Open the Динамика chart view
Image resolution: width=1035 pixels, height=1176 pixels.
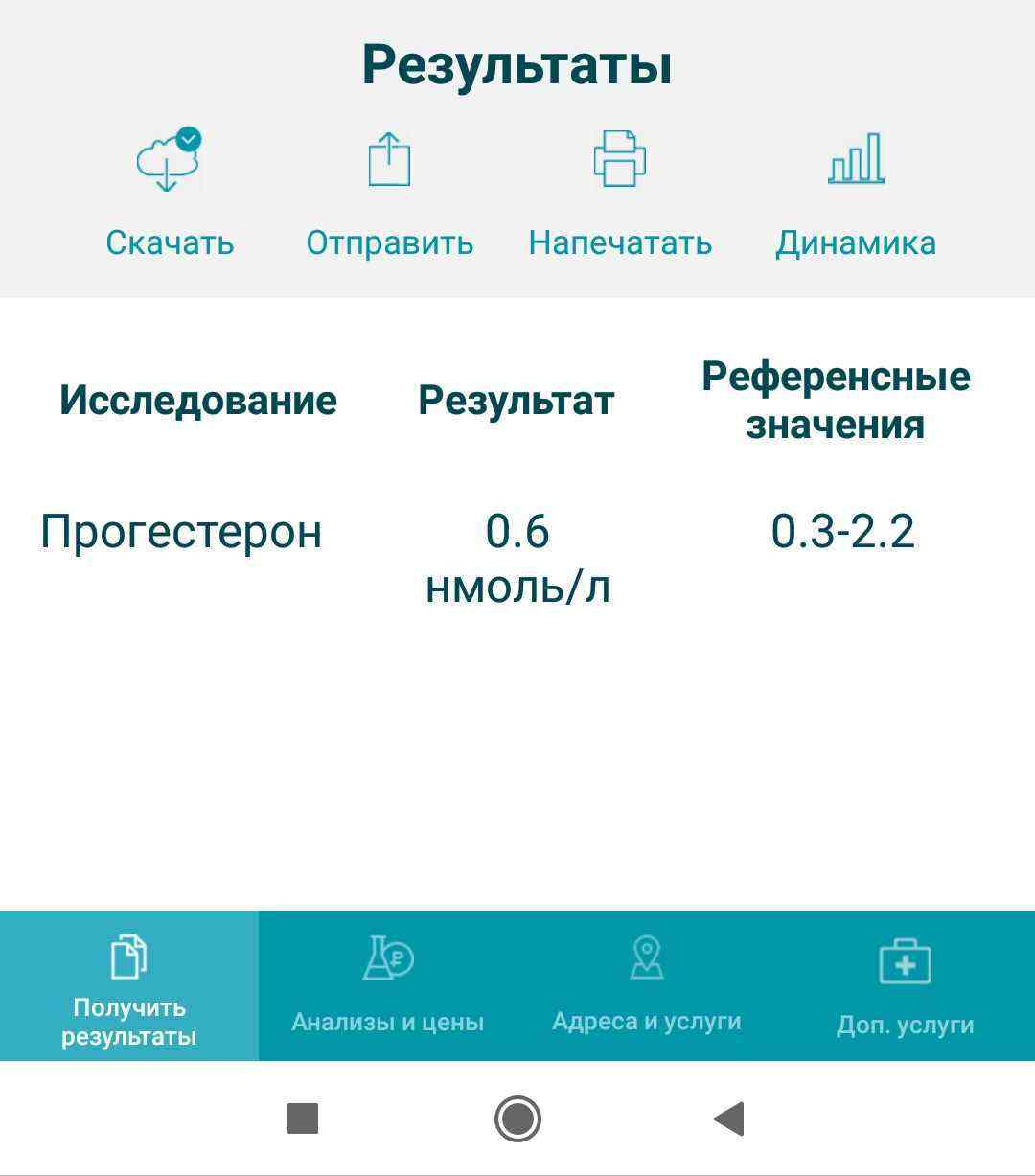pos(855,192)
